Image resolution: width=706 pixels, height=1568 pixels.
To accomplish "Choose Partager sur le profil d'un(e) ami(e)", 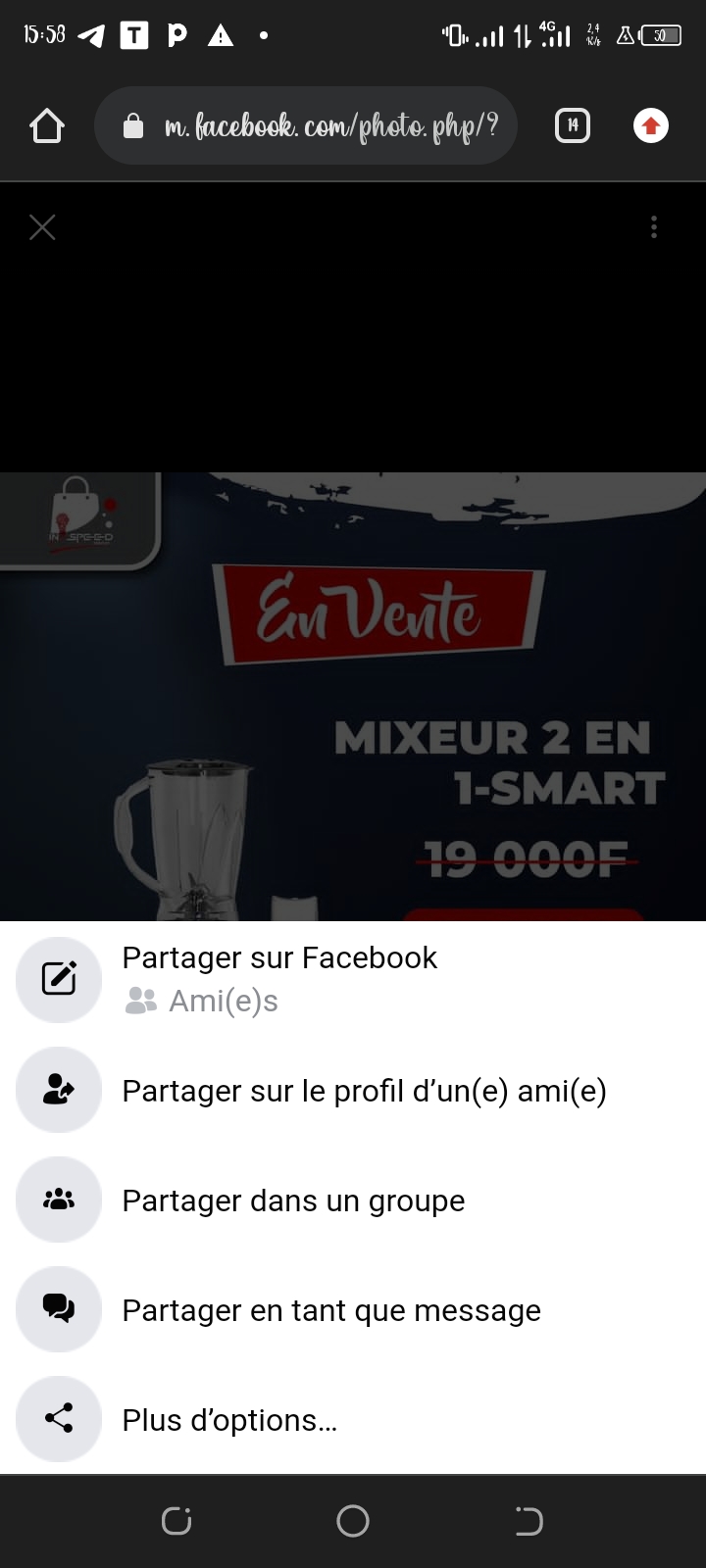I will (x=363, y=1091).
